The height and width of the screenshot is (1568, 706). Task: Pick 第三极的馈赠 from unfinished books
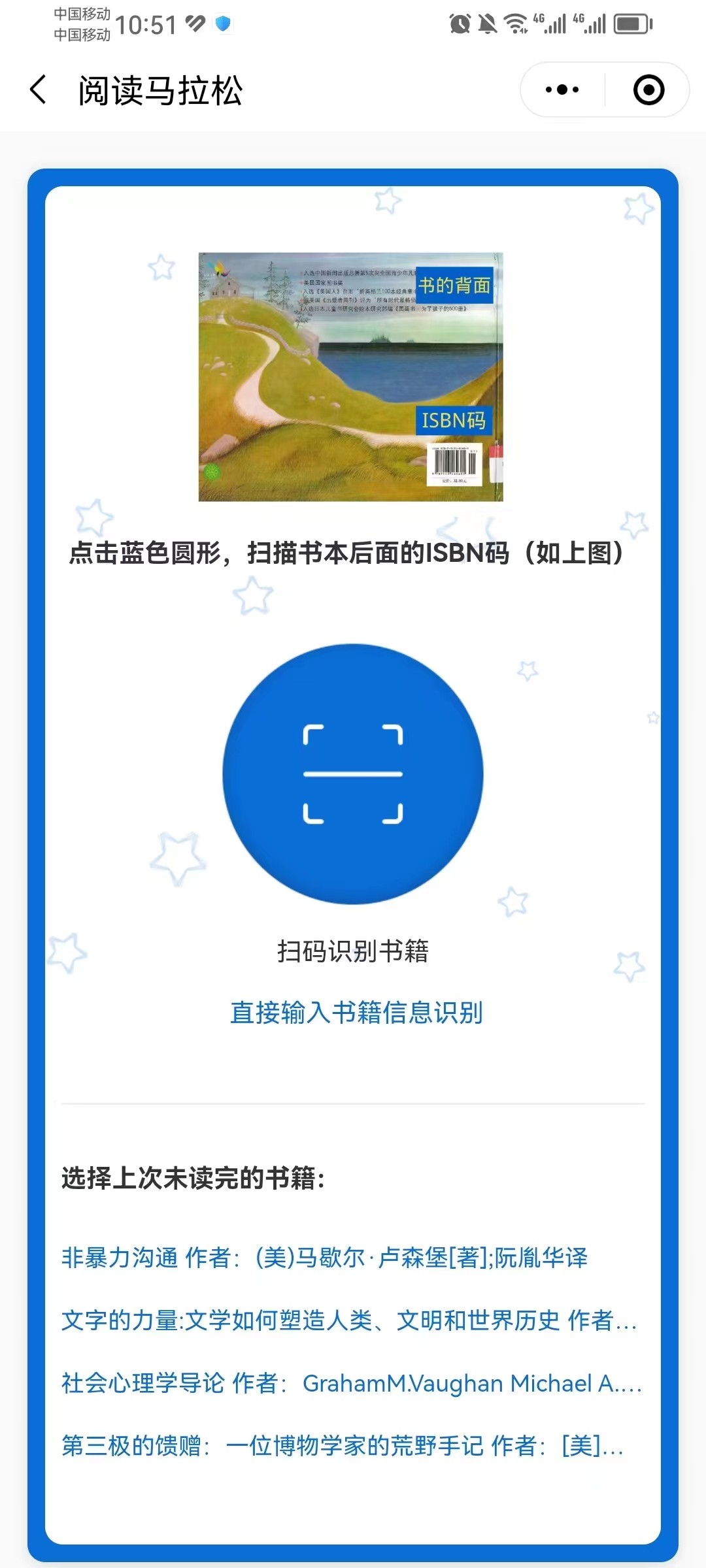(343, 1446)
